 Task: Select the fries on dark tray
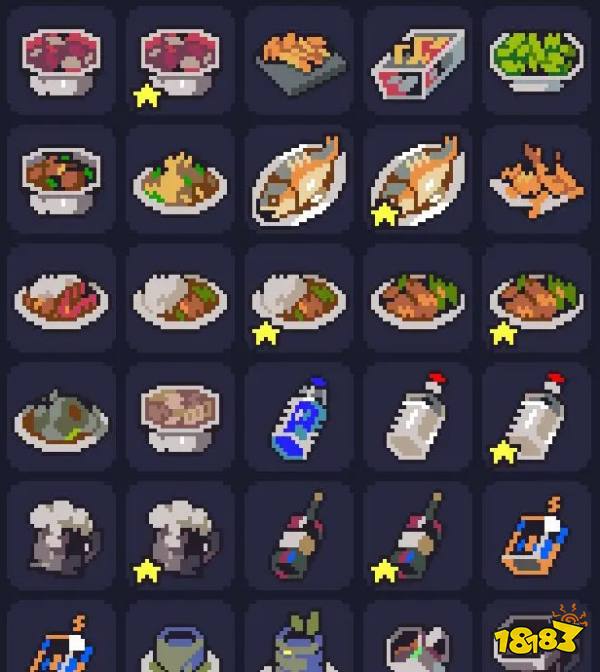pos(299,59)
